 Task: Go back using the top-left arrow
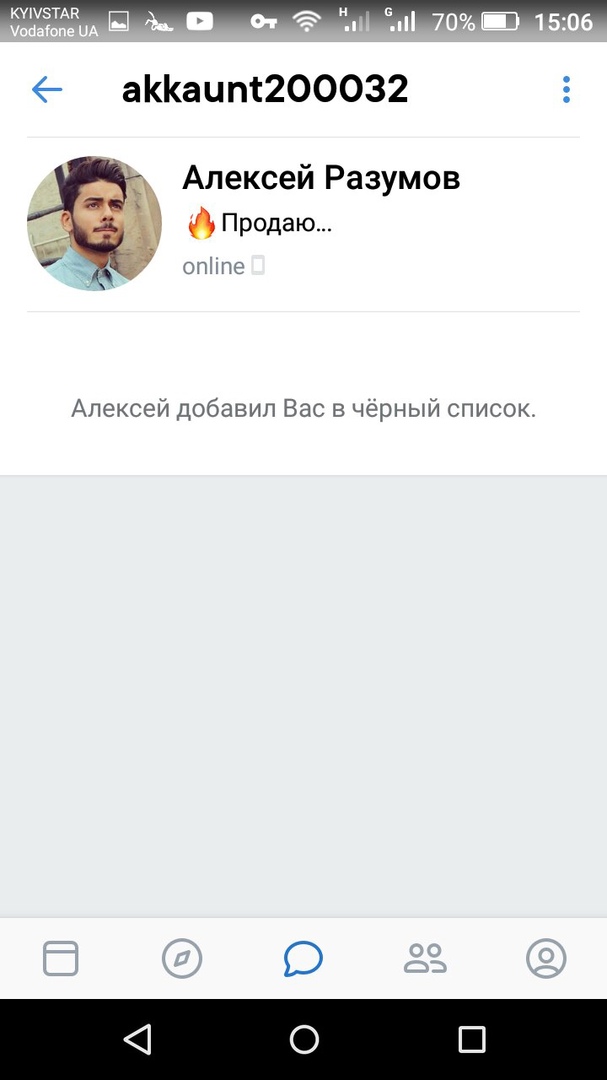click(47, 90)
